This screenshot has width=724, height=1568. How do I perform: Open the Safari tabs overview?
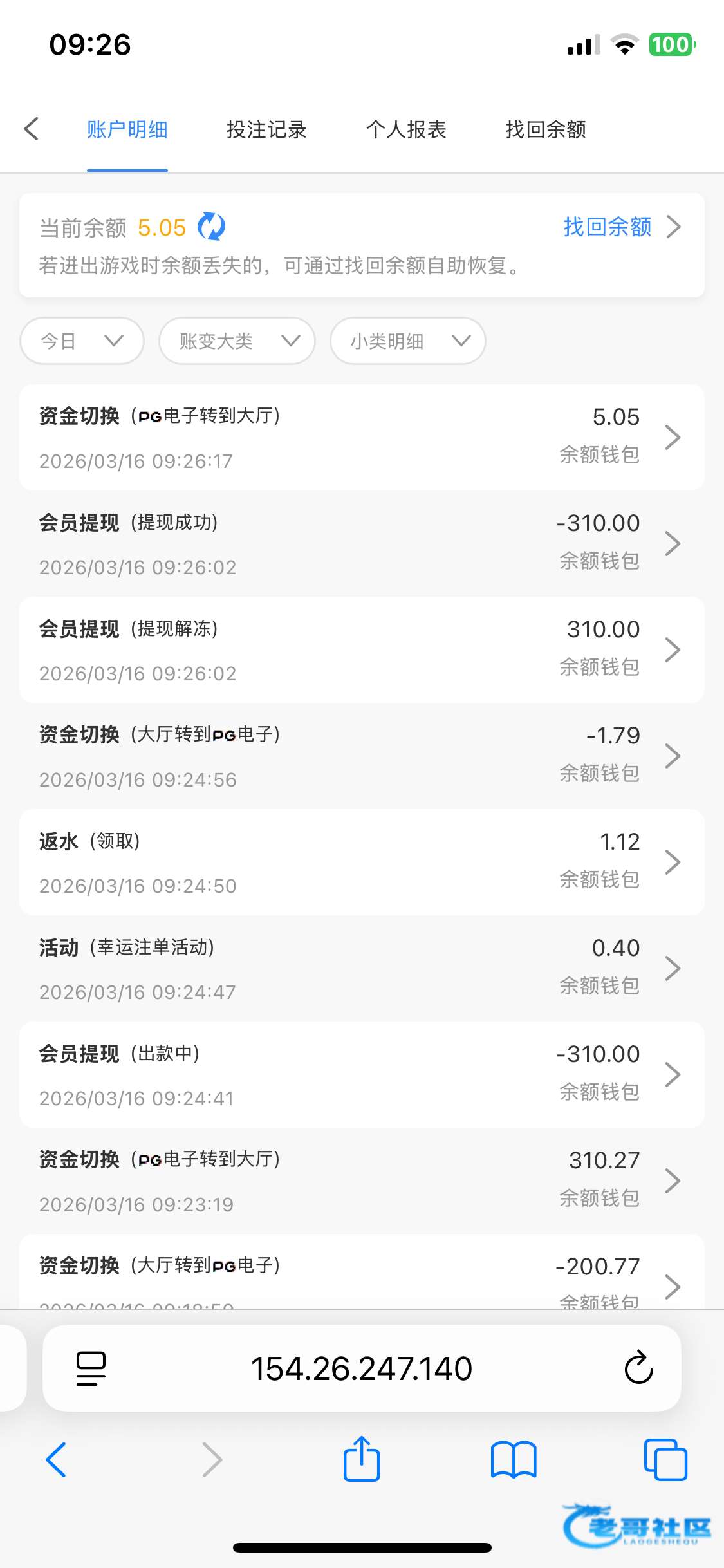click(665, 1459)
